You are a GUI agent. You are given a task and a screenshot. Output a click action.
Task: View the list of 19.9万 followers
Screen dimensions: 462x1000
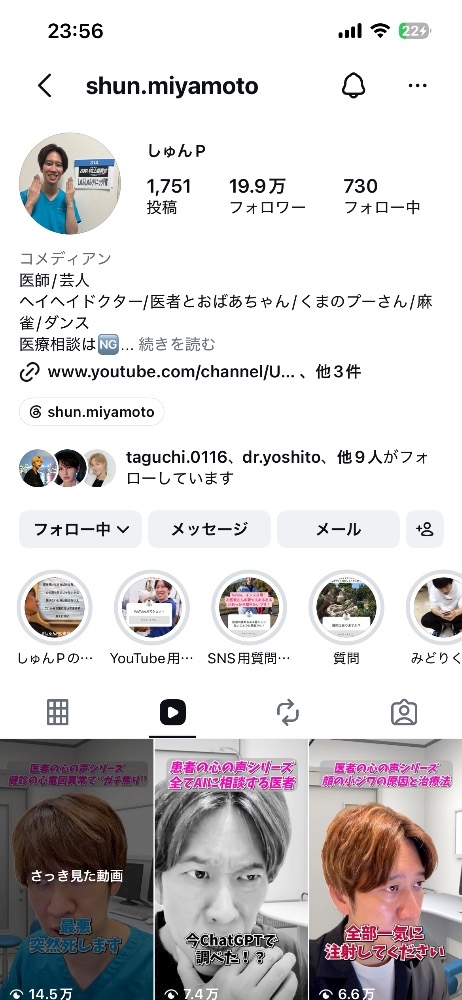coord(267,196)
